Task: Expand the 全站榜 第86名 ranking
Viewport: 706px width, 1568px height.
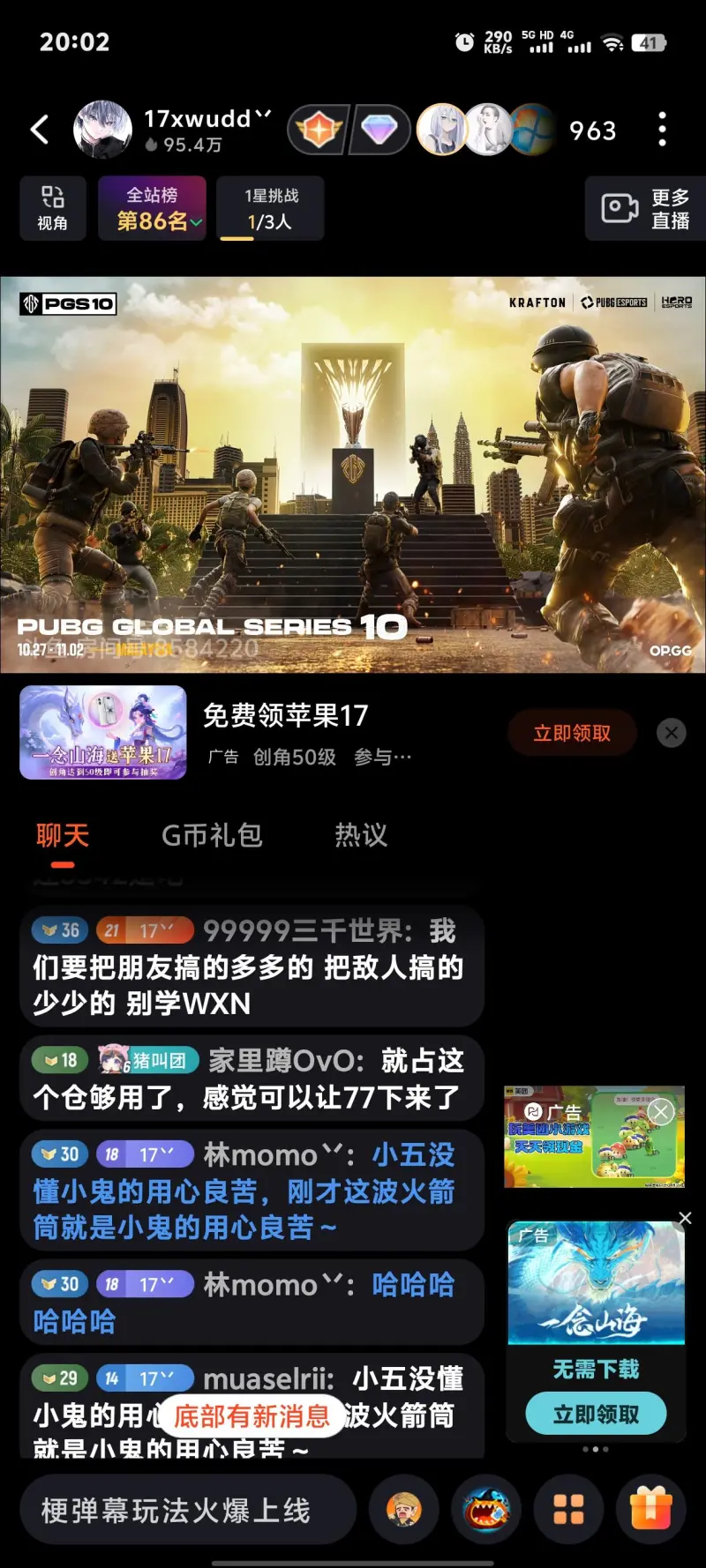Action: point(152,208)
